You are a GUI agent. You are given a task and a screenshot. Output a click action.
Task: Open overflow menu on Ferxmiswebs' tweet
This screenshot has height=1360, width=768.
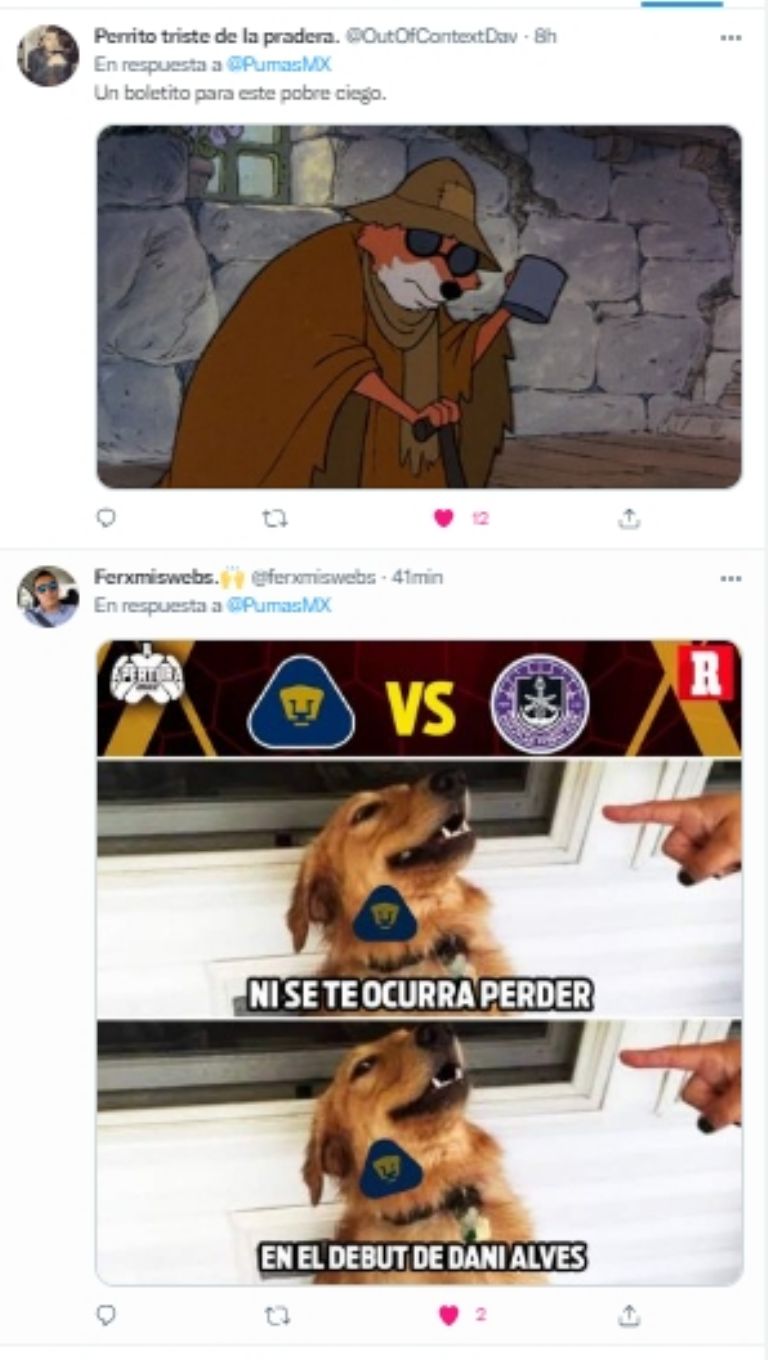click(x=730, y=578)
